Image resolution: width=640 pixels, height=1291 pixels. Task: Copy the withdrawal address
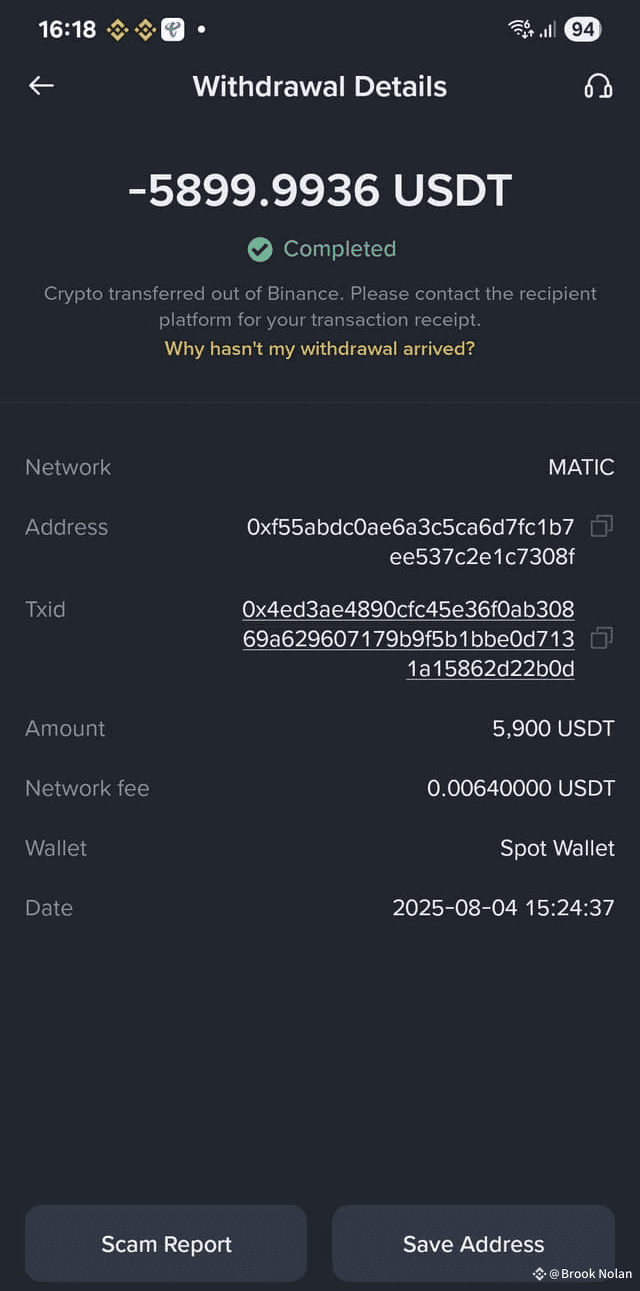[601, 526]
